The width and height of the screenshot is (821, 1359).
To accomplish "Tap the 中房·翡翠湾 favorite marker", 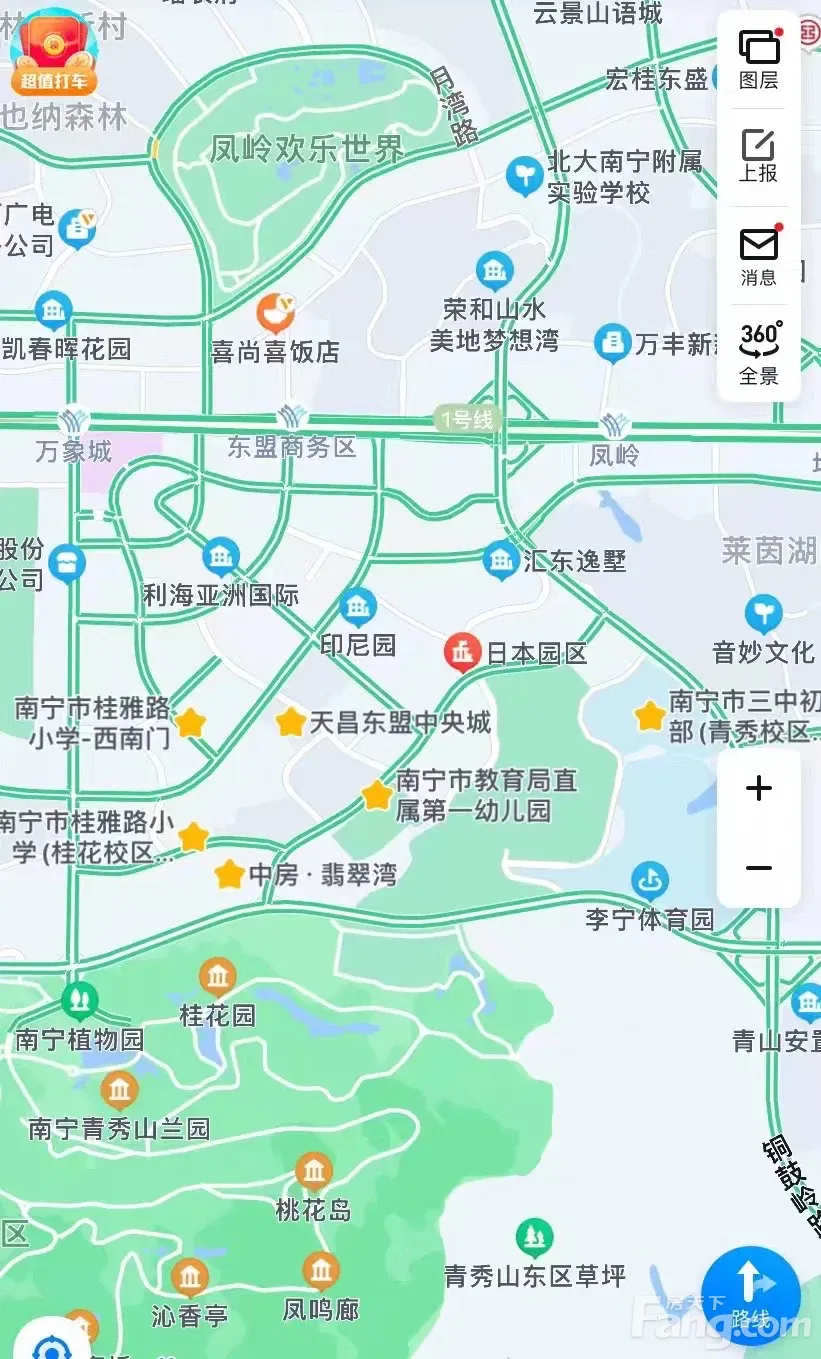I will (x=230, y=875).
